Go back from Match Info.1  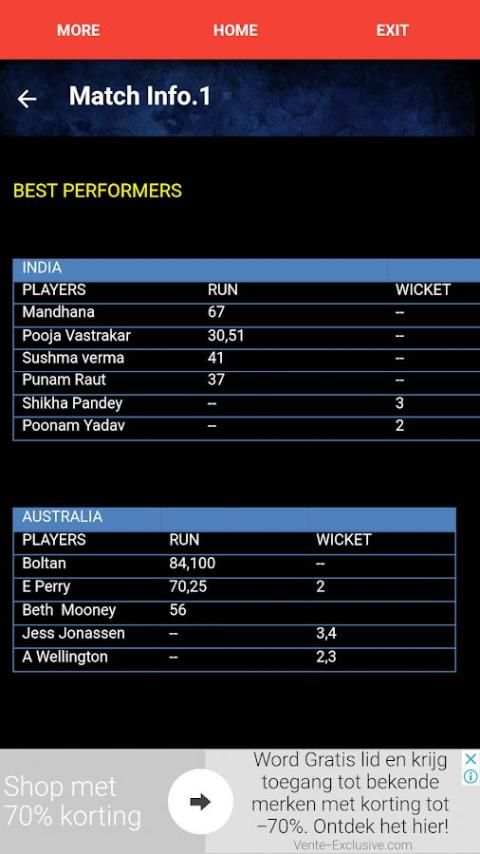pos(27,99)
